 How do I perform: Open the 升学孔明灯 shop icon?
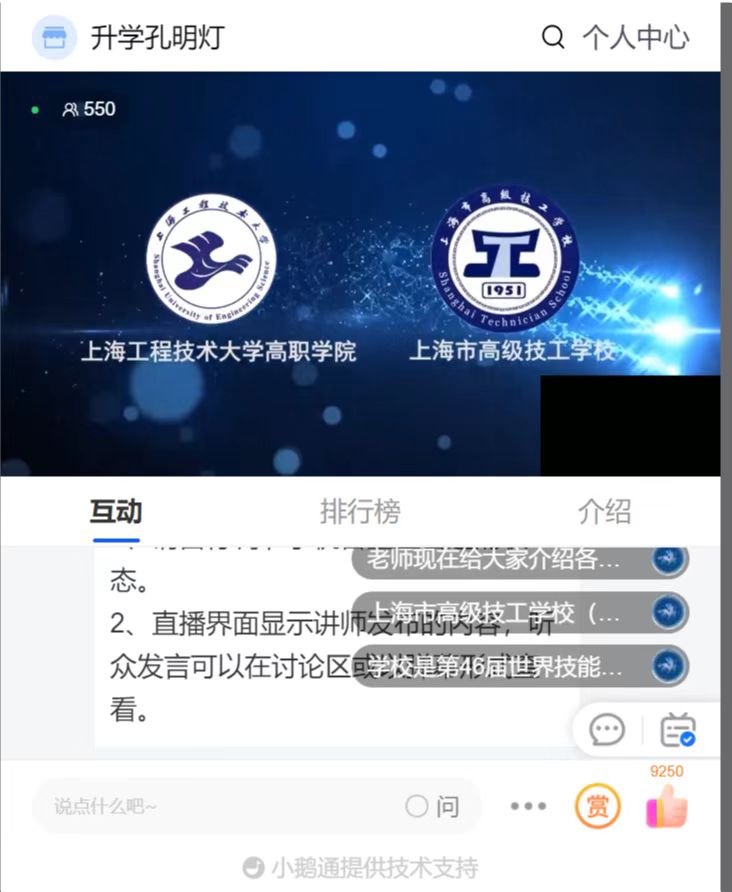coord(55,38)
